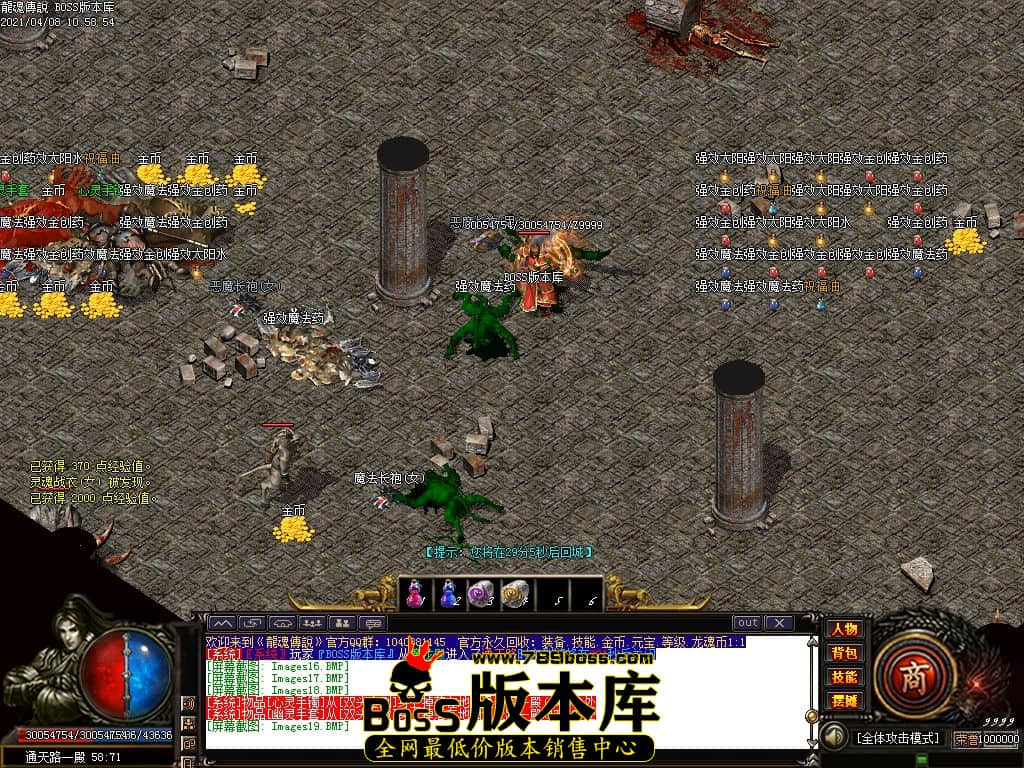
Task: Tap the 荣誉 honor button
Action: coord(967,739)
